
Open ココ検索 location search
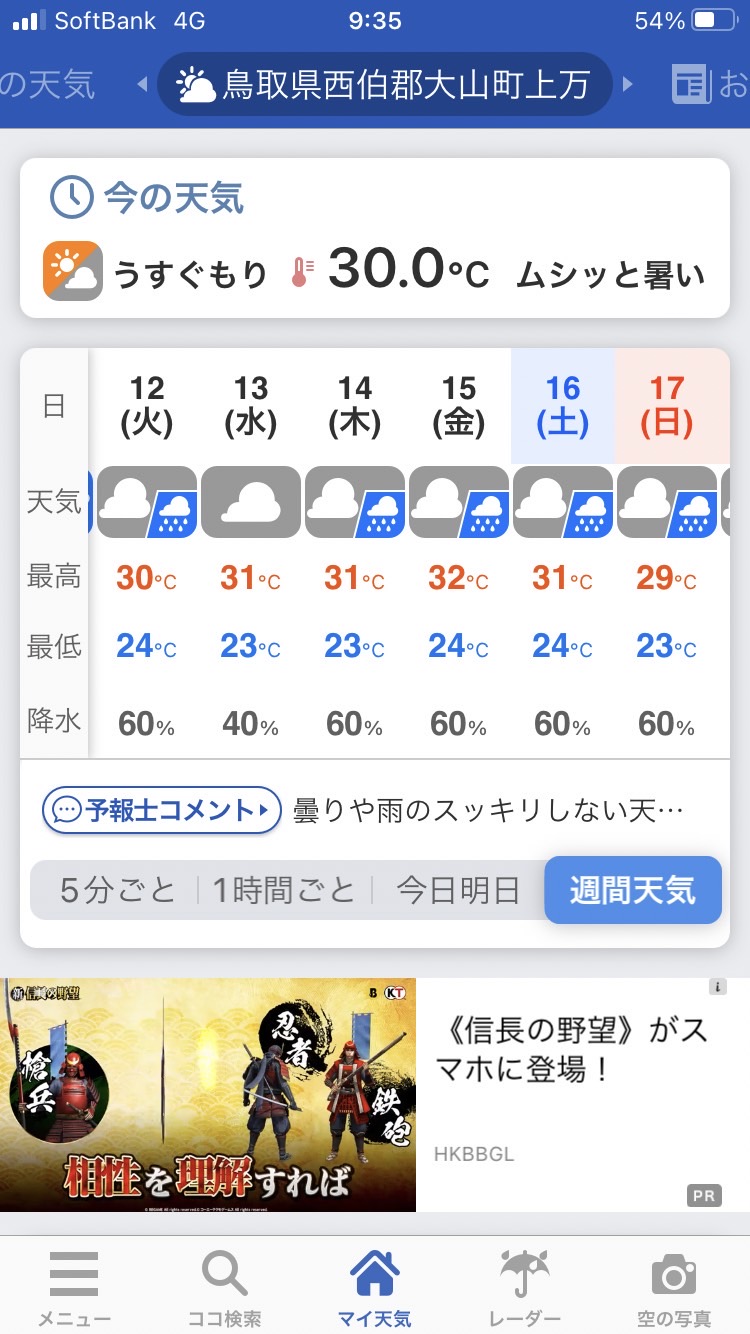click(x=225, y=1287)
